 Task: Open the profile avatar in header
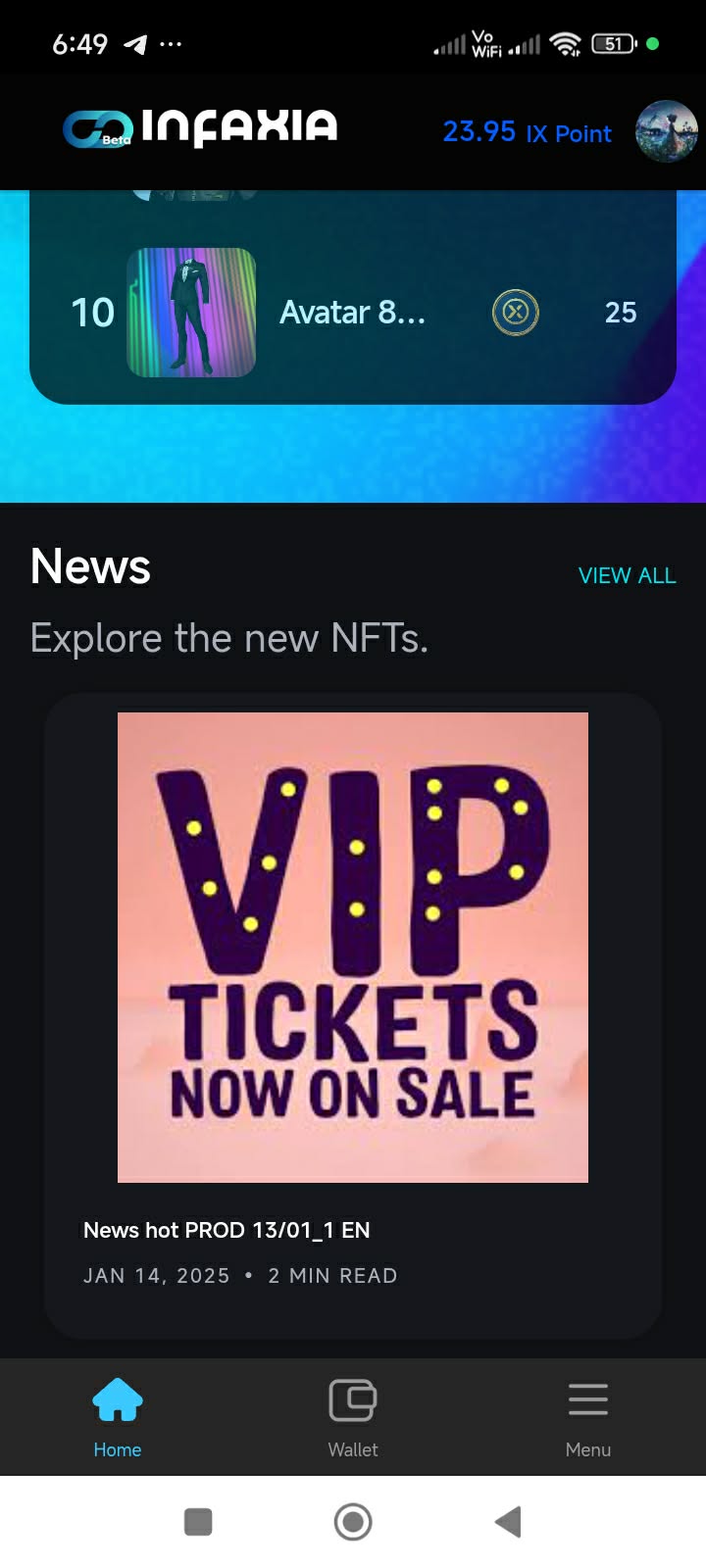[667, 131]
